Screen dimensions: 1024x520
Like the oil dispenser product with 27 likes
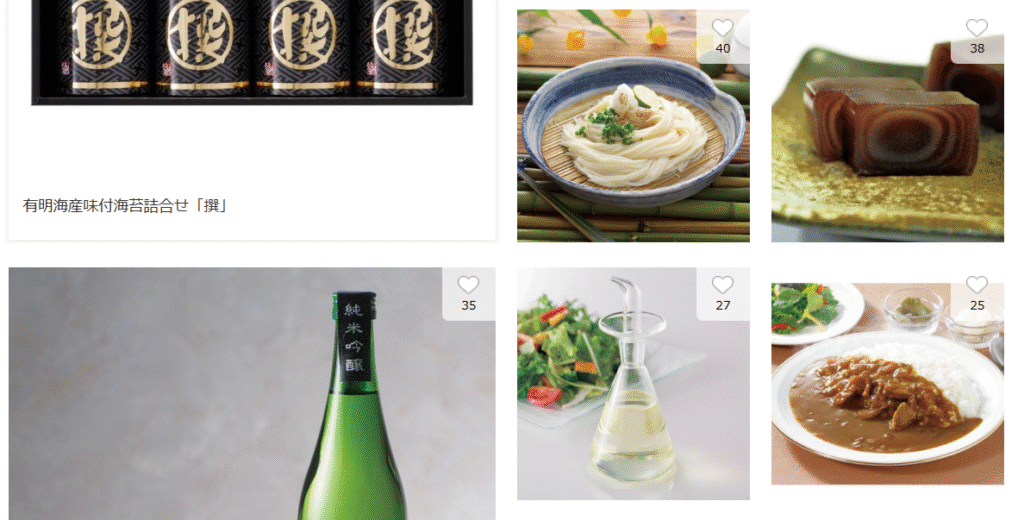722,285
